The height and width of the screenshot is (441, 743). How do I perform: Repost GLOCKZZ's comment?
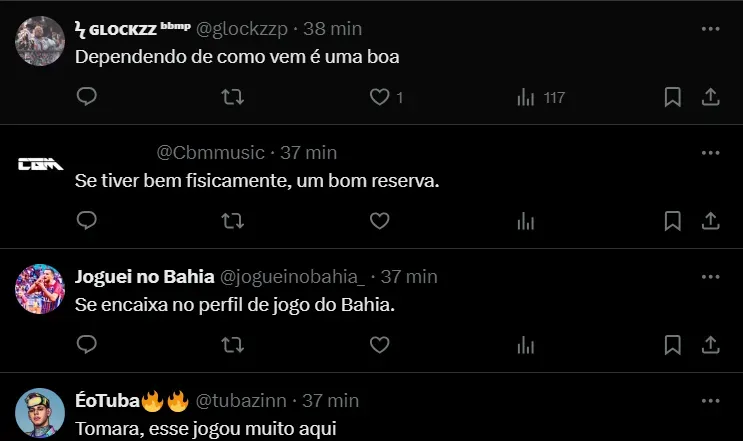tap(232, 97)
